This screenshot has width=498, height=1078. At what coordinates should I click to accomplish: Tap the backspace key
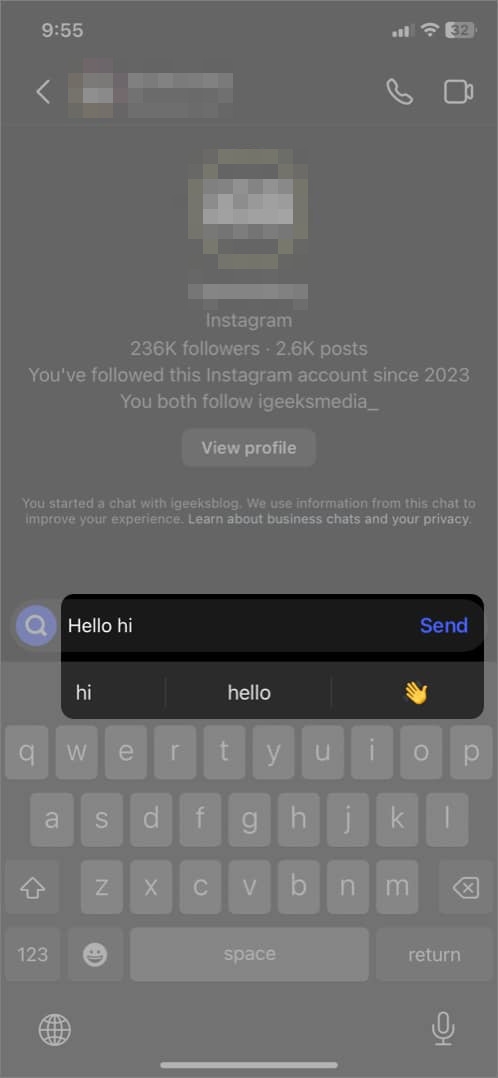click(466, 887)
